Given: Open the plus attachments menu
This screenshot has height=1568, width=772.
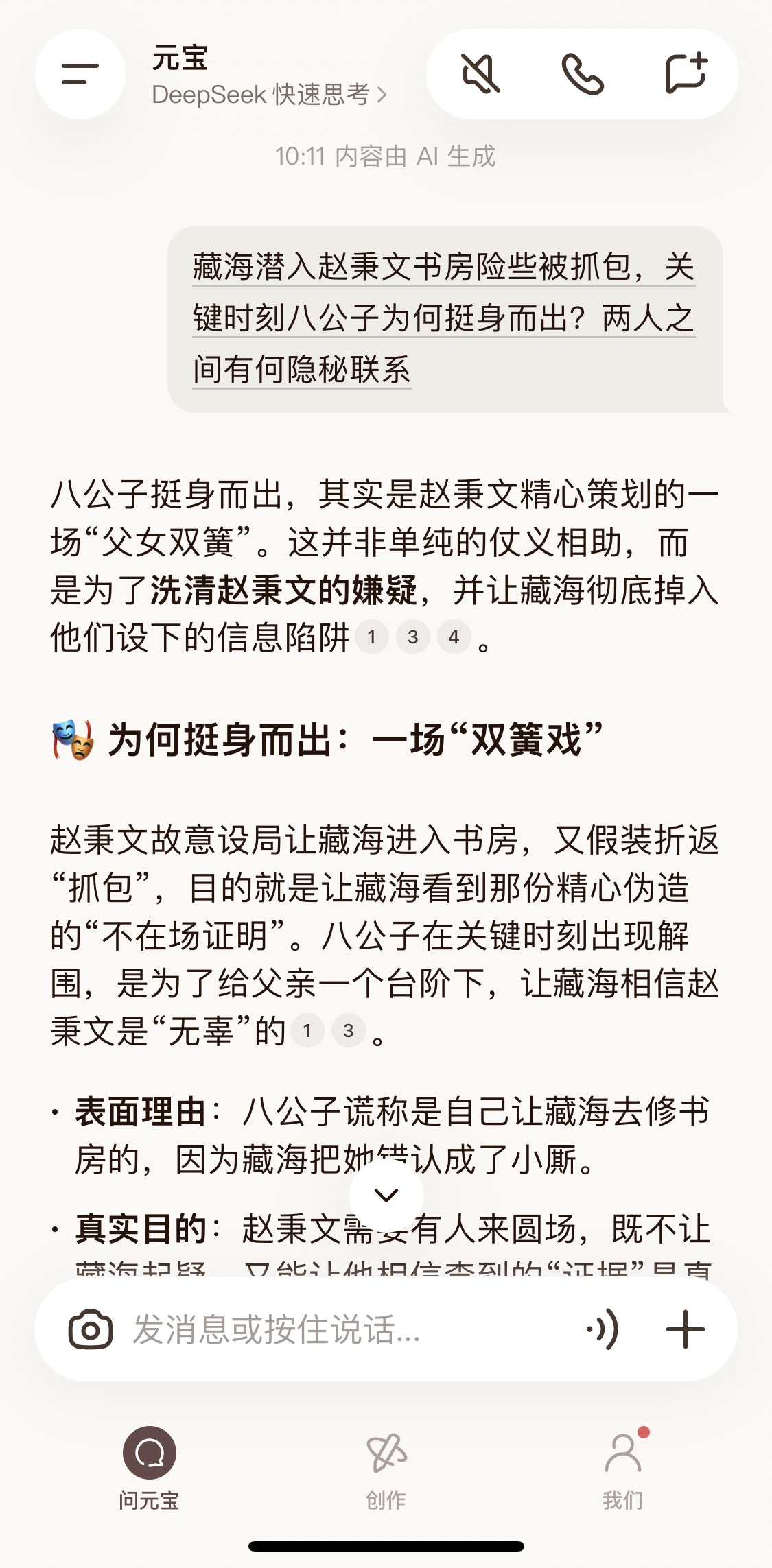Looking at the screenshot, I should pos(686,1329).
